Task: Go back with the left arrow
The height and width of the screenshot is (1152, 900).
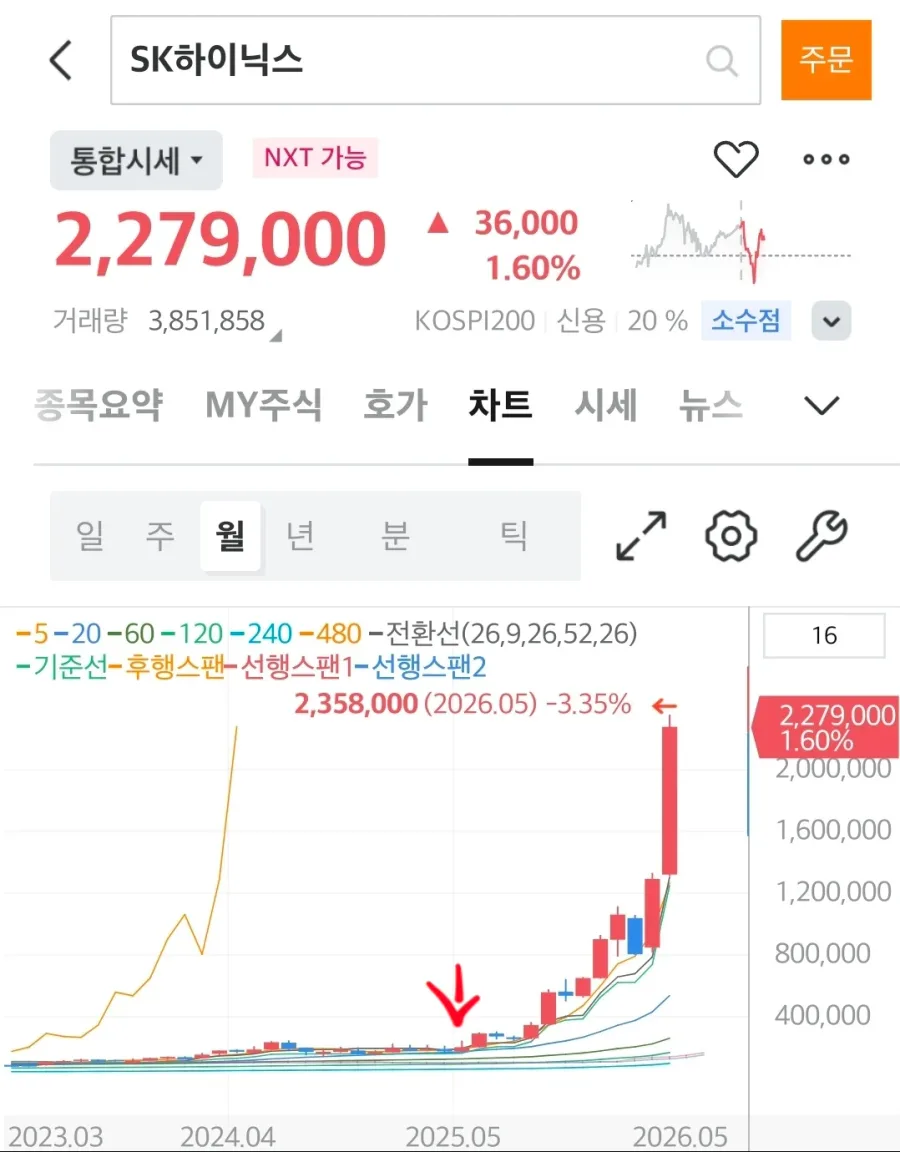Action: tap(61, 60)
